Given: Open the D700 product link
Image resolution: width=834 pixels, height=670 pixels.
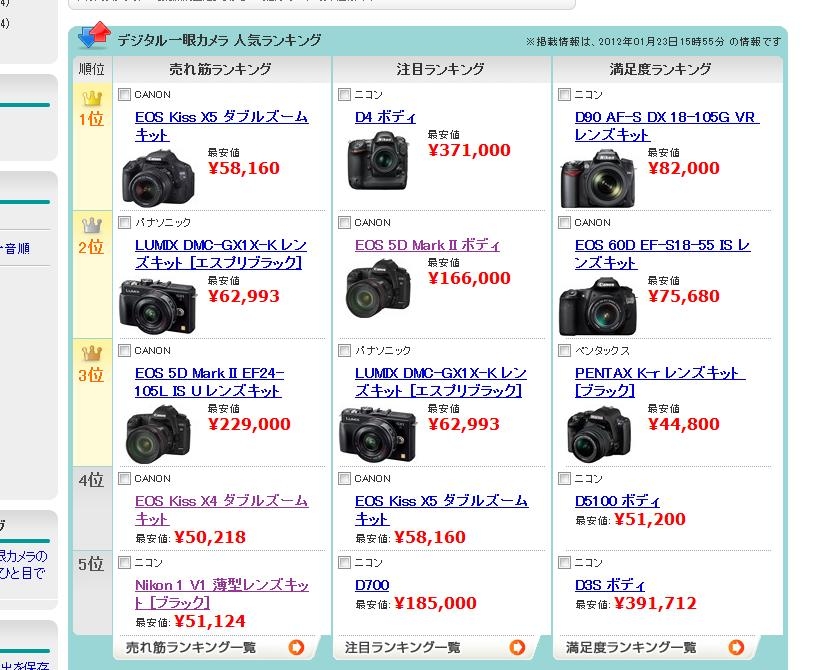Looking at the screenshot, I should (x=372, y=585).
